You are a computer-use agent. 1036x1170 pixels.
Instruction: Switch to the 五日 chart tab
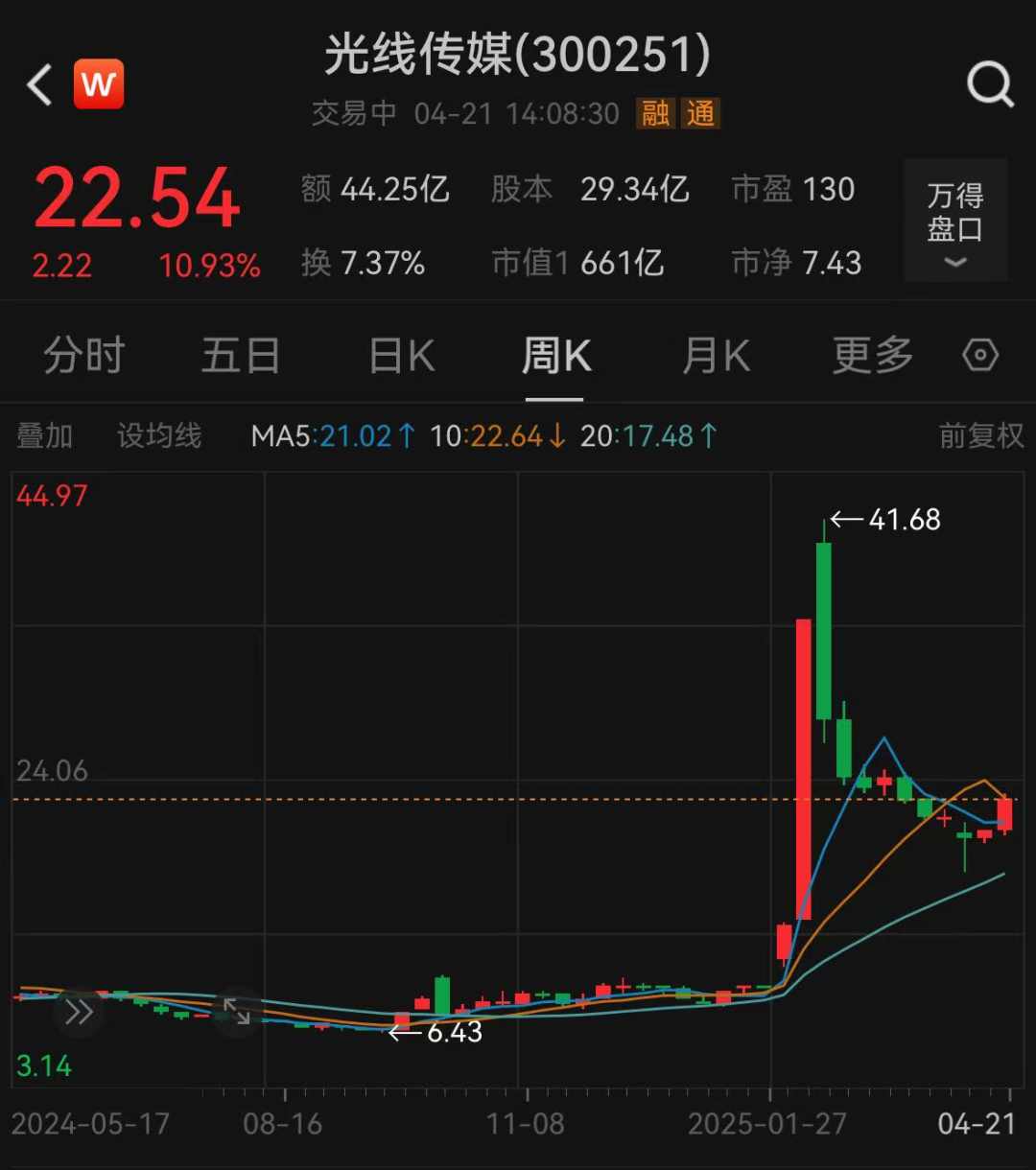pyautogui.click(x=240, y=356)
